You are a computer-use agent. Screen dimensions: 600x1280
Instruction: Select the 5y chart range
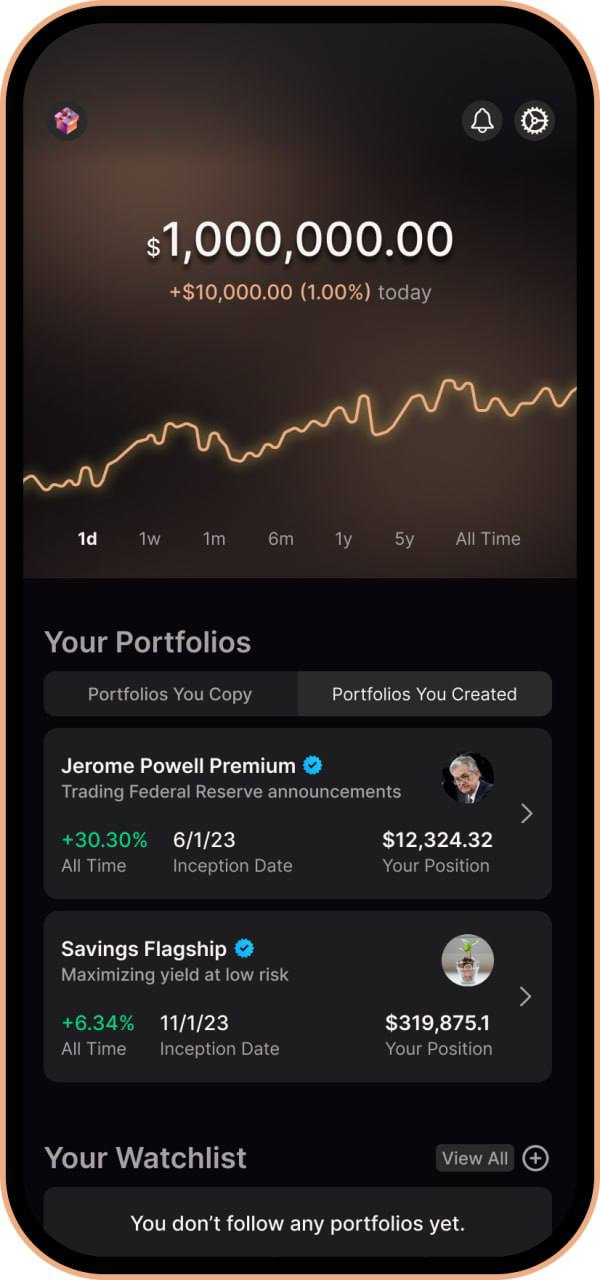[404, 539]
